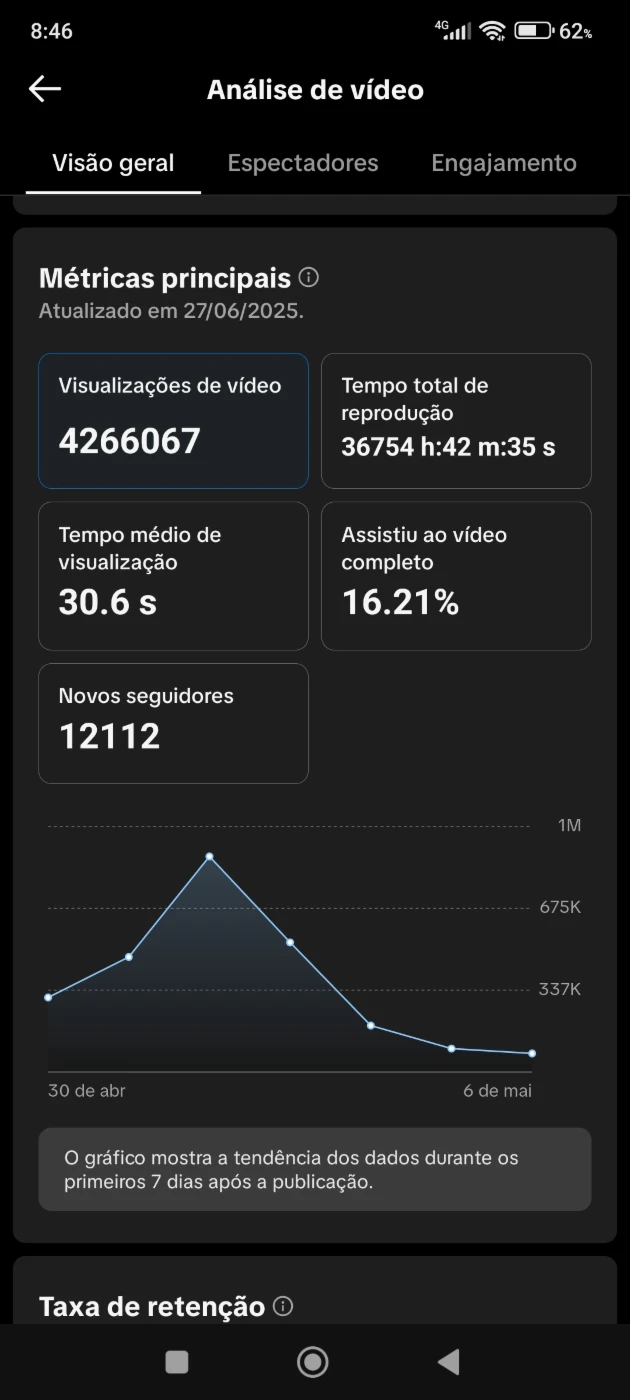Tap the info icon beside Taxa de retenção
630x1400 pixels.
(x=283, y=1306)
